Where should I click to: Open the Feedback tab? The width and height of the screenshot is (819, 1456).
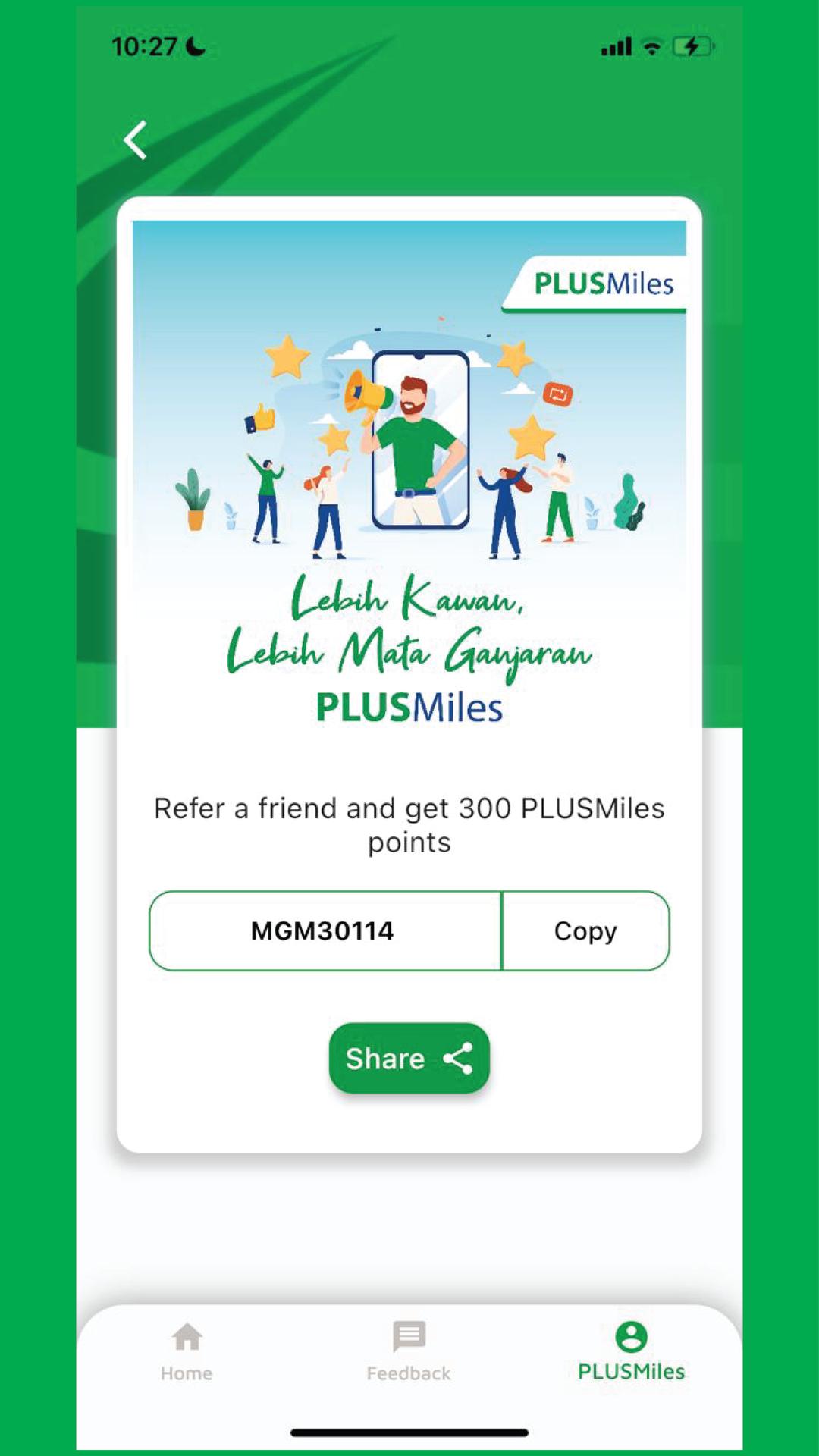[x=409, y=1352]
